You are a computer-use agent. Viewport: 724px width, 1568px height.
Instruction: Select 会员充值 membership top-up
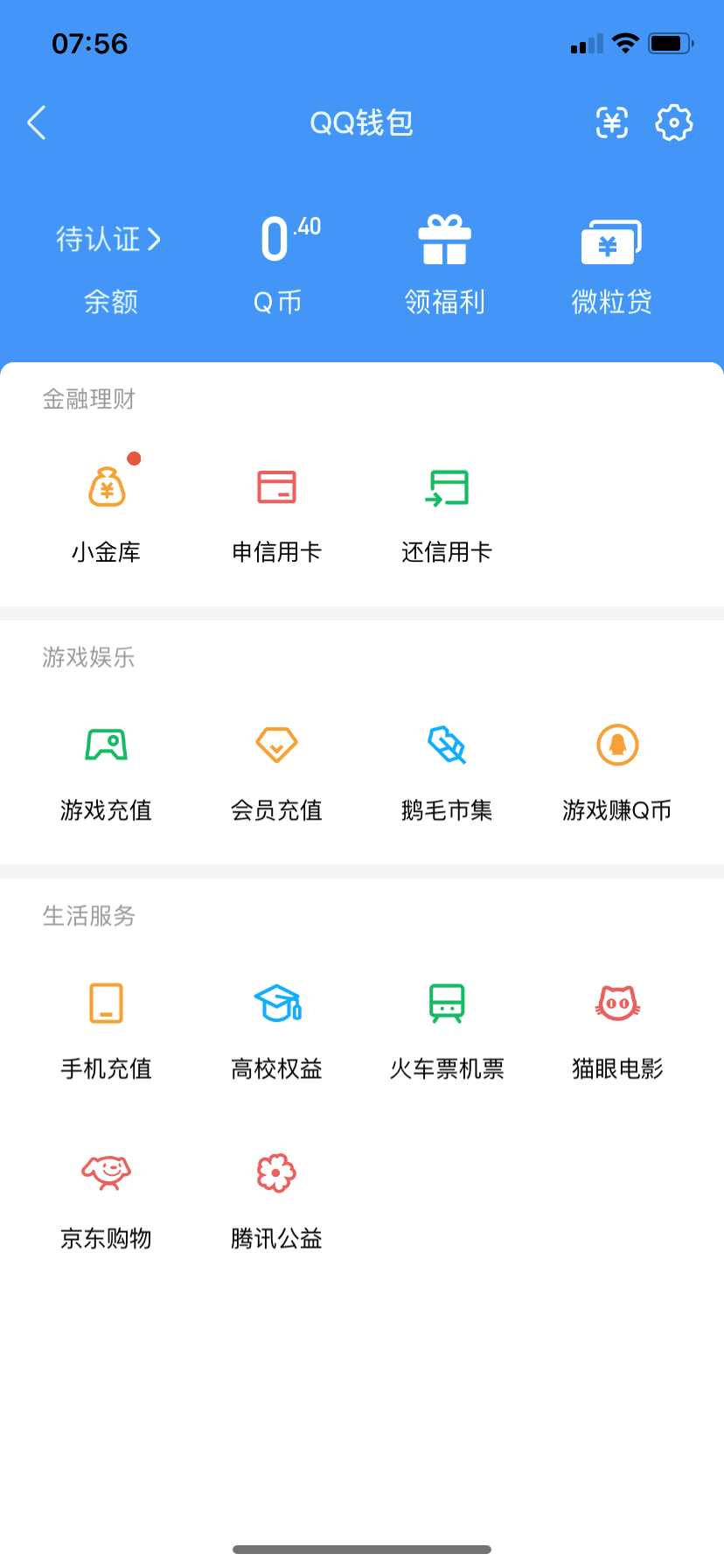click(x=276, y=768)
